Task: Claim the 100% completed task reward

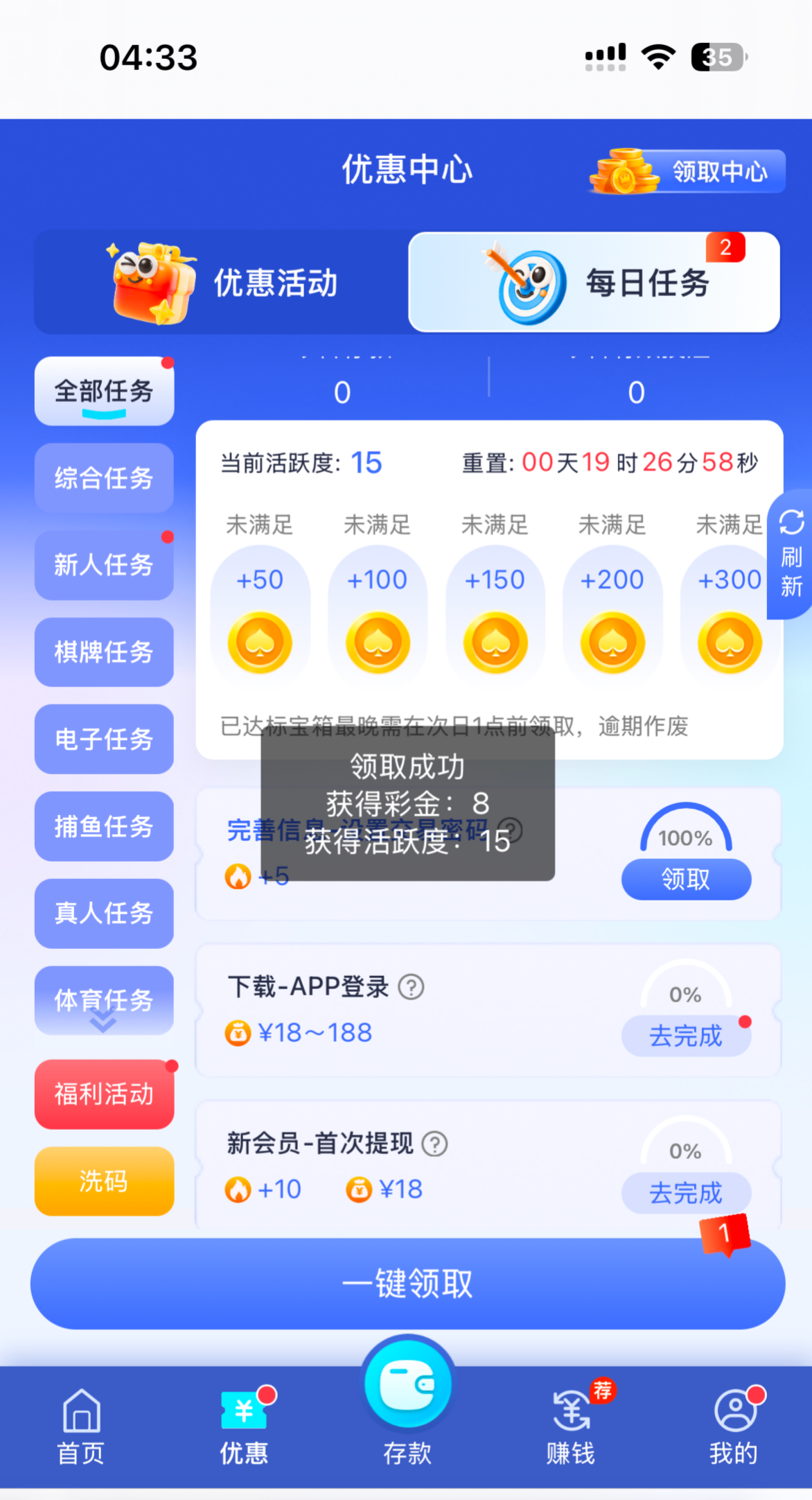Action: (686, 880)
